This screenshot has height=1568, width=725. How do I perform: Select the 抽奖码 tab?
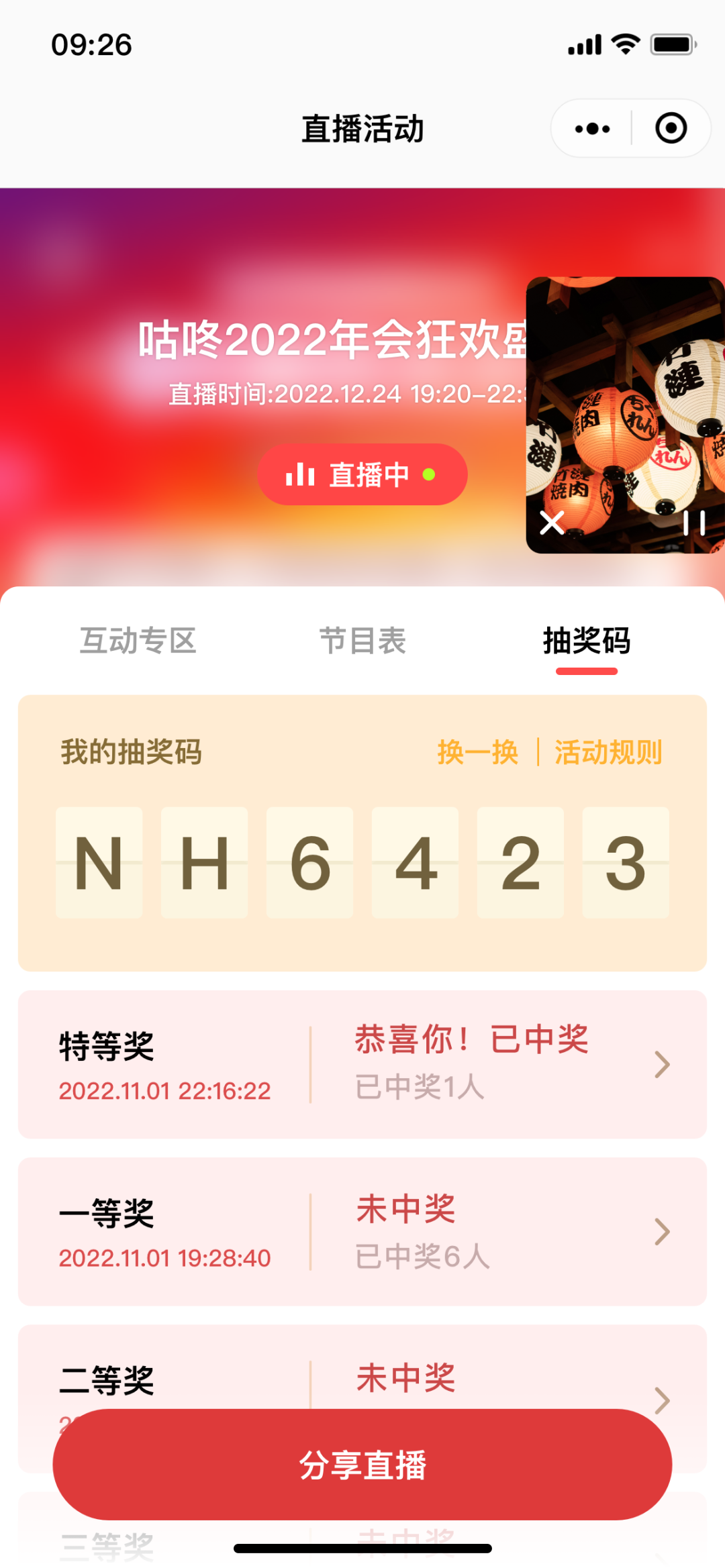point(586,640)
